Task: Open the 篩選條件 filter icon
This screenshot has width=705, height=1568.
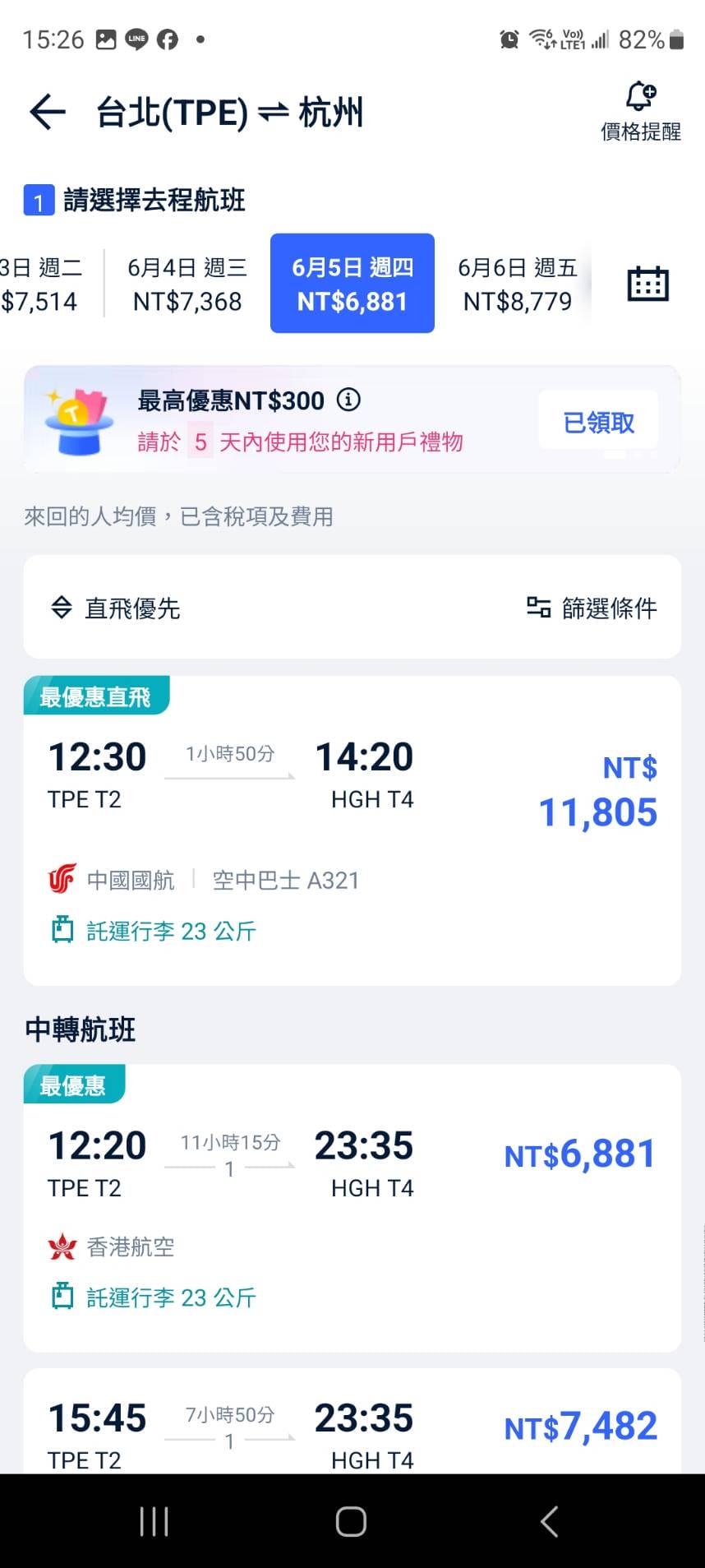Action: (539, 608)
